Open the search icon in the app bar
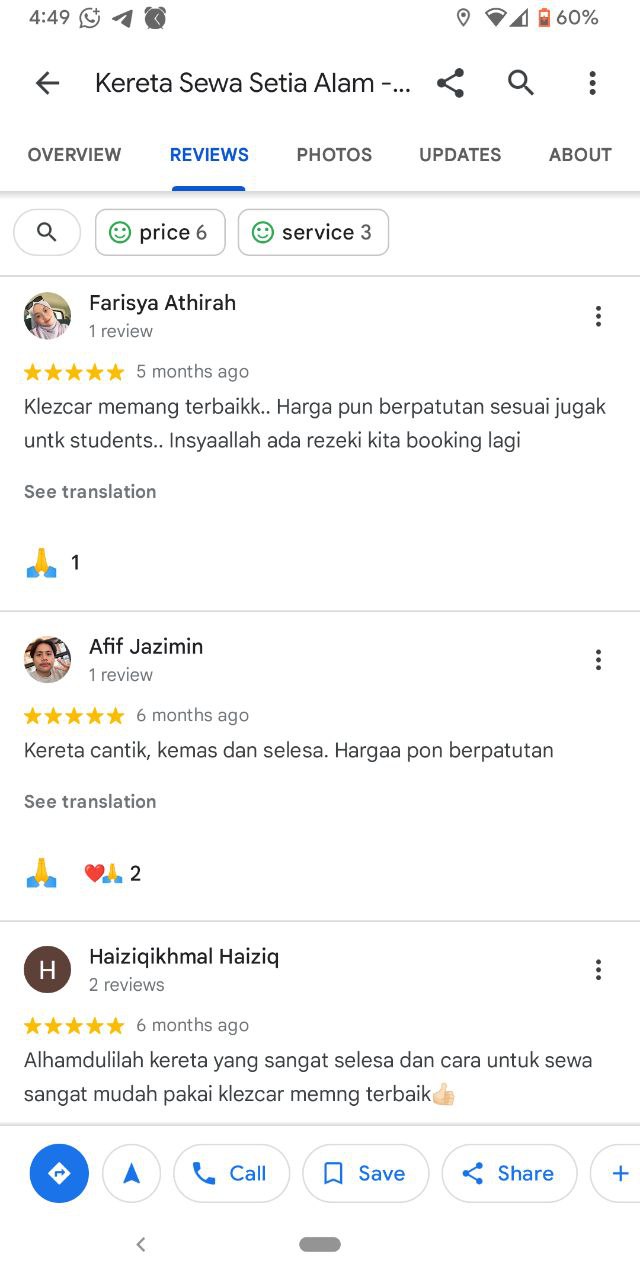This screenshot has height=1280, width=640. (x=521, y=83)
